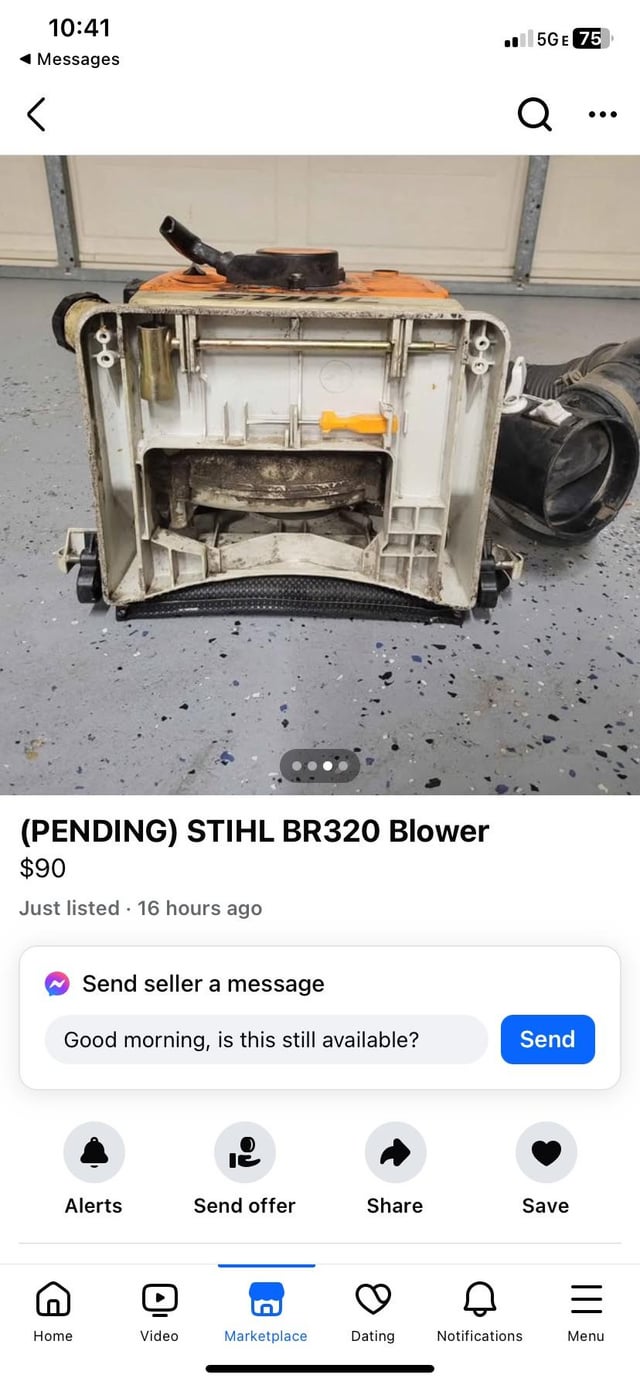Switch to the Video tab
Viewport: 640px width, 1385px height.
tap(159, 1311)
